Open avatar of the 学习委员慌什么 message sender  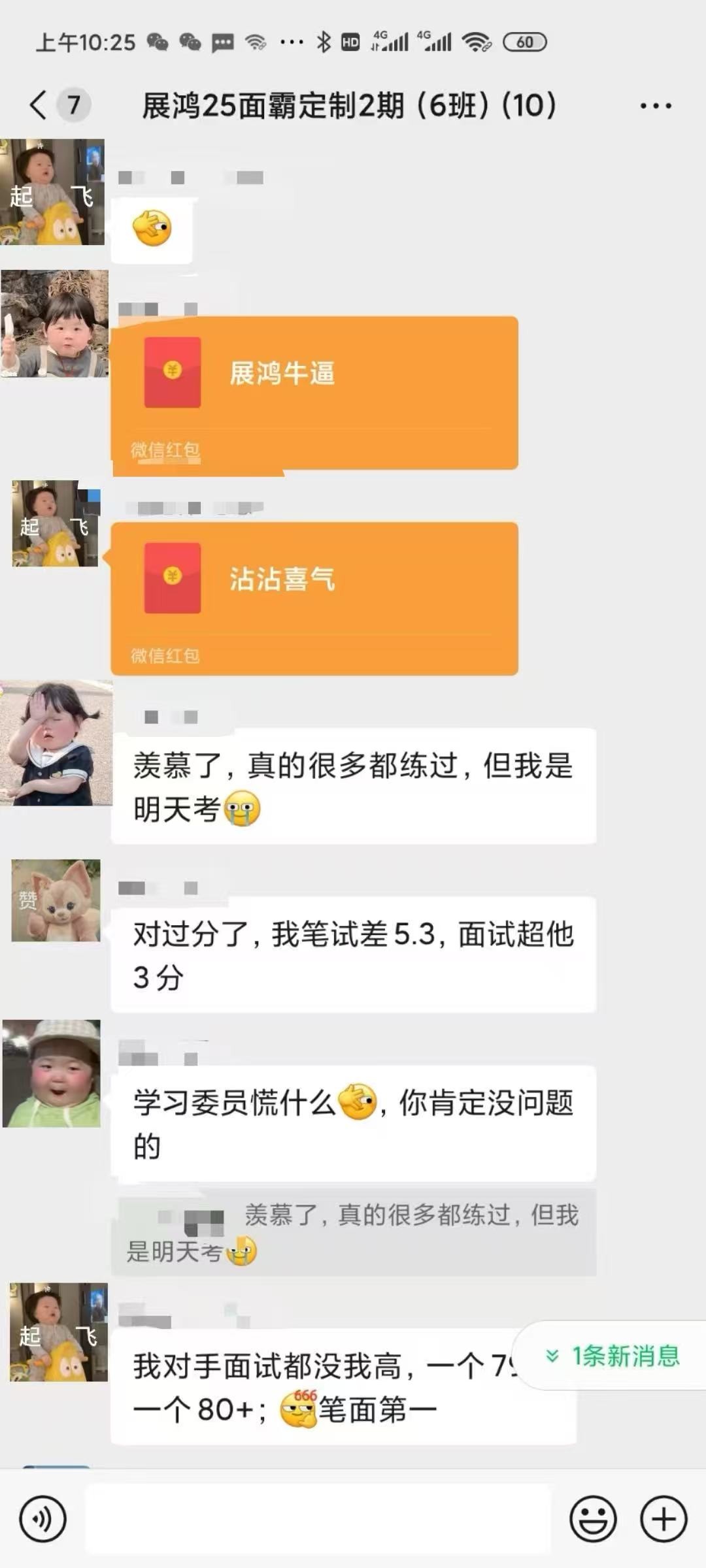click(x=52, y=1073)
